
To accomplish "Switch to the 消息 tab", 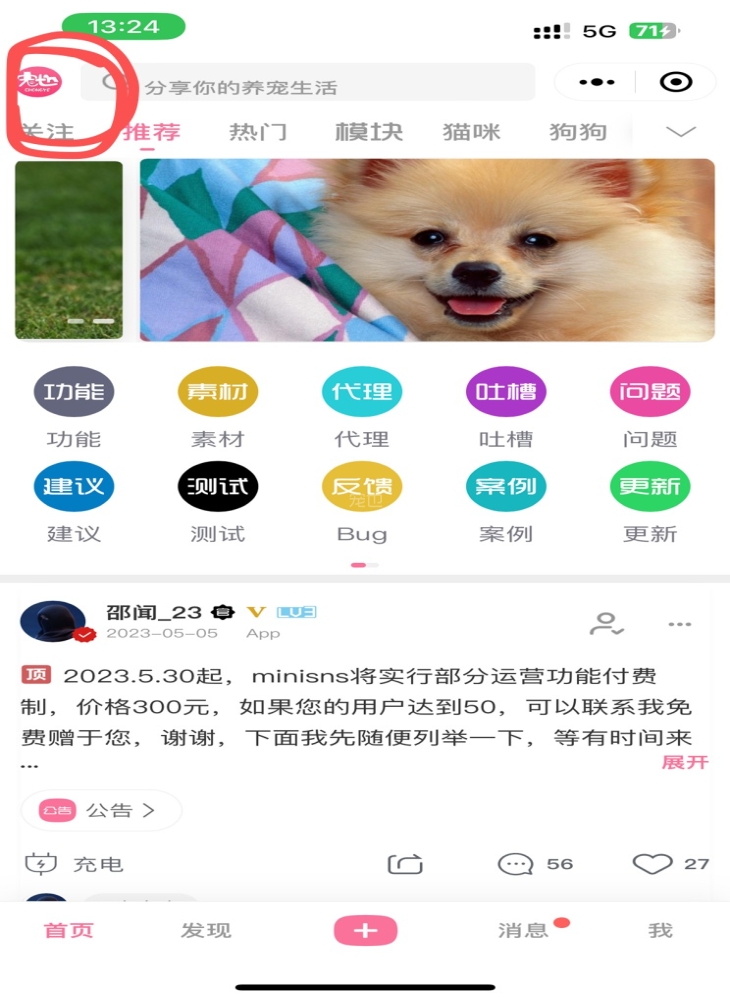I will click(x=523, y=930).
